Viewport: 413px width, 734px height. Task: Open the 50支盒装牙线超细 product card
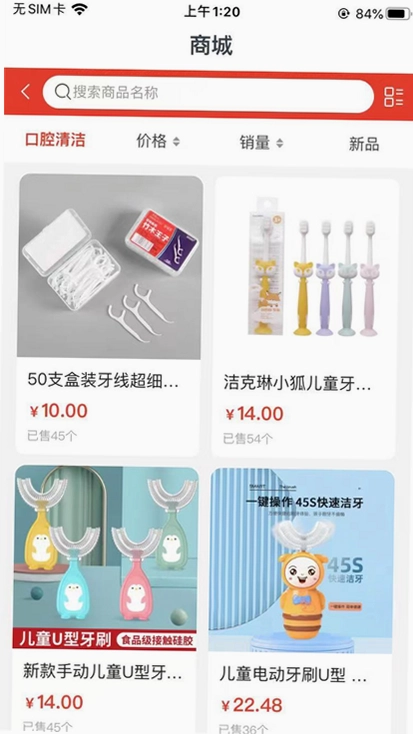[x=109, y=314]
